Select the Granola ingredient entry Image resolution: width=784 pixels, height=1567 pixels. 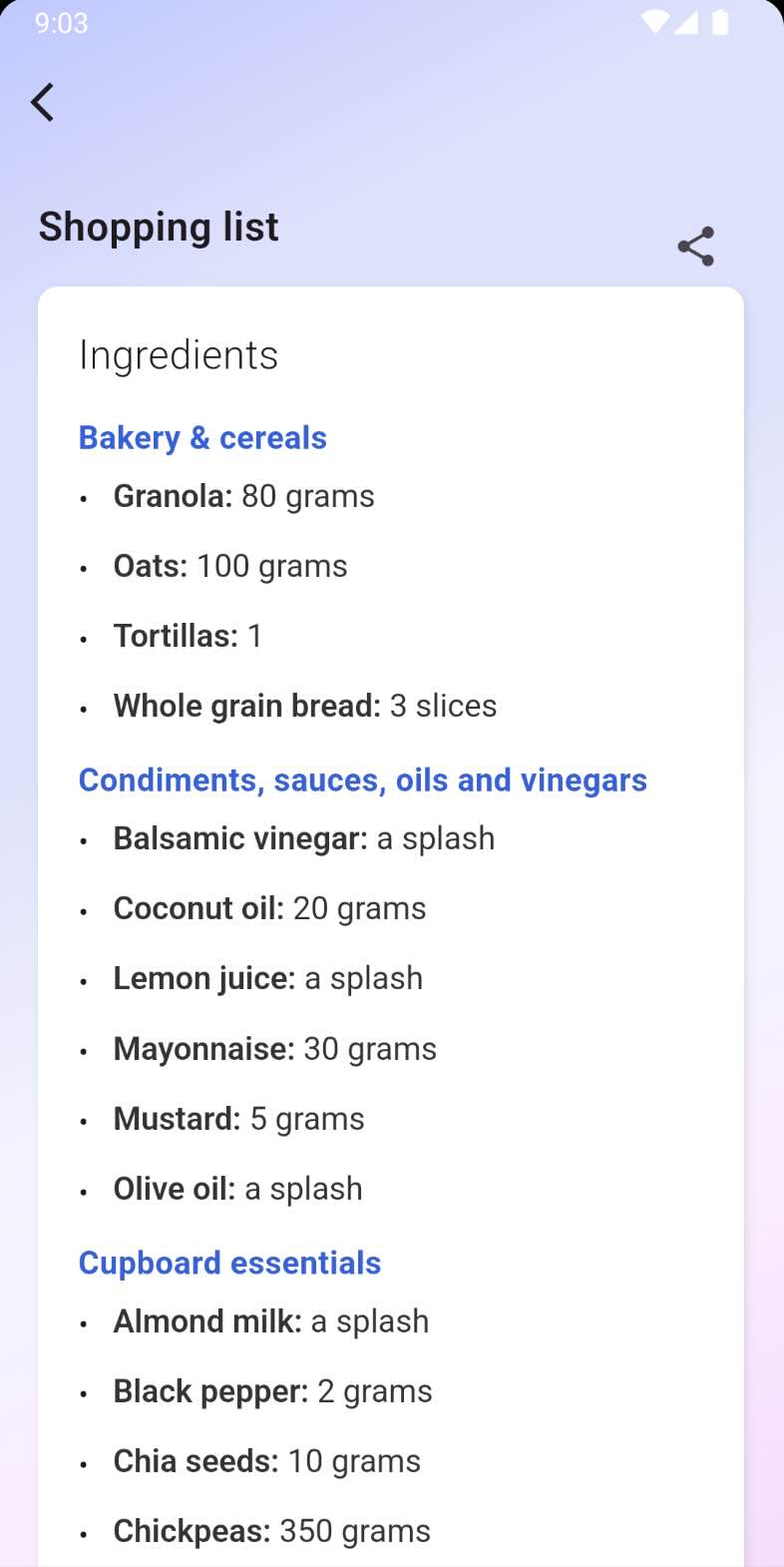point(243,495)
